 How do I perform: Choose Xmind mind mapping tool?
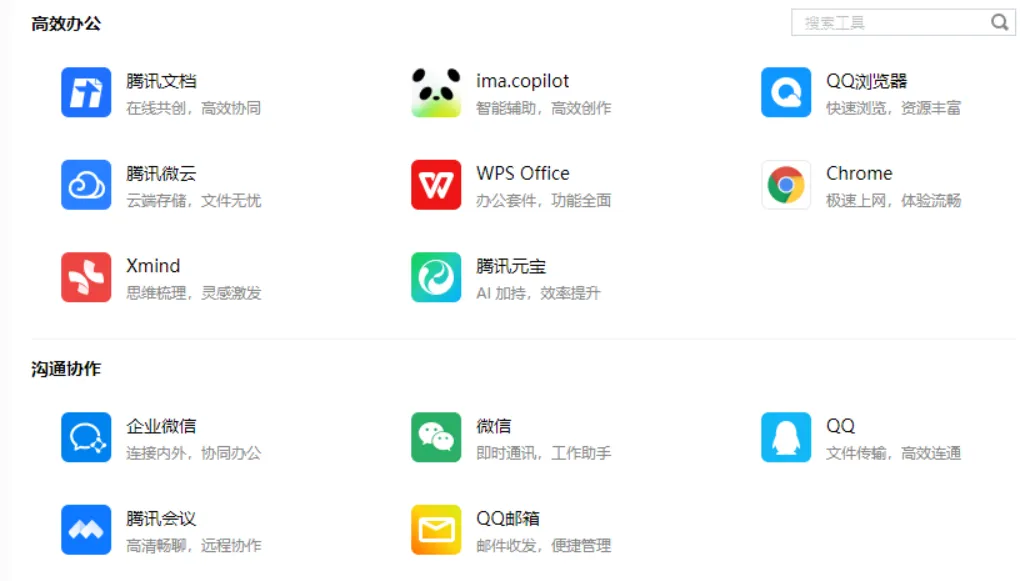[87, 278]
